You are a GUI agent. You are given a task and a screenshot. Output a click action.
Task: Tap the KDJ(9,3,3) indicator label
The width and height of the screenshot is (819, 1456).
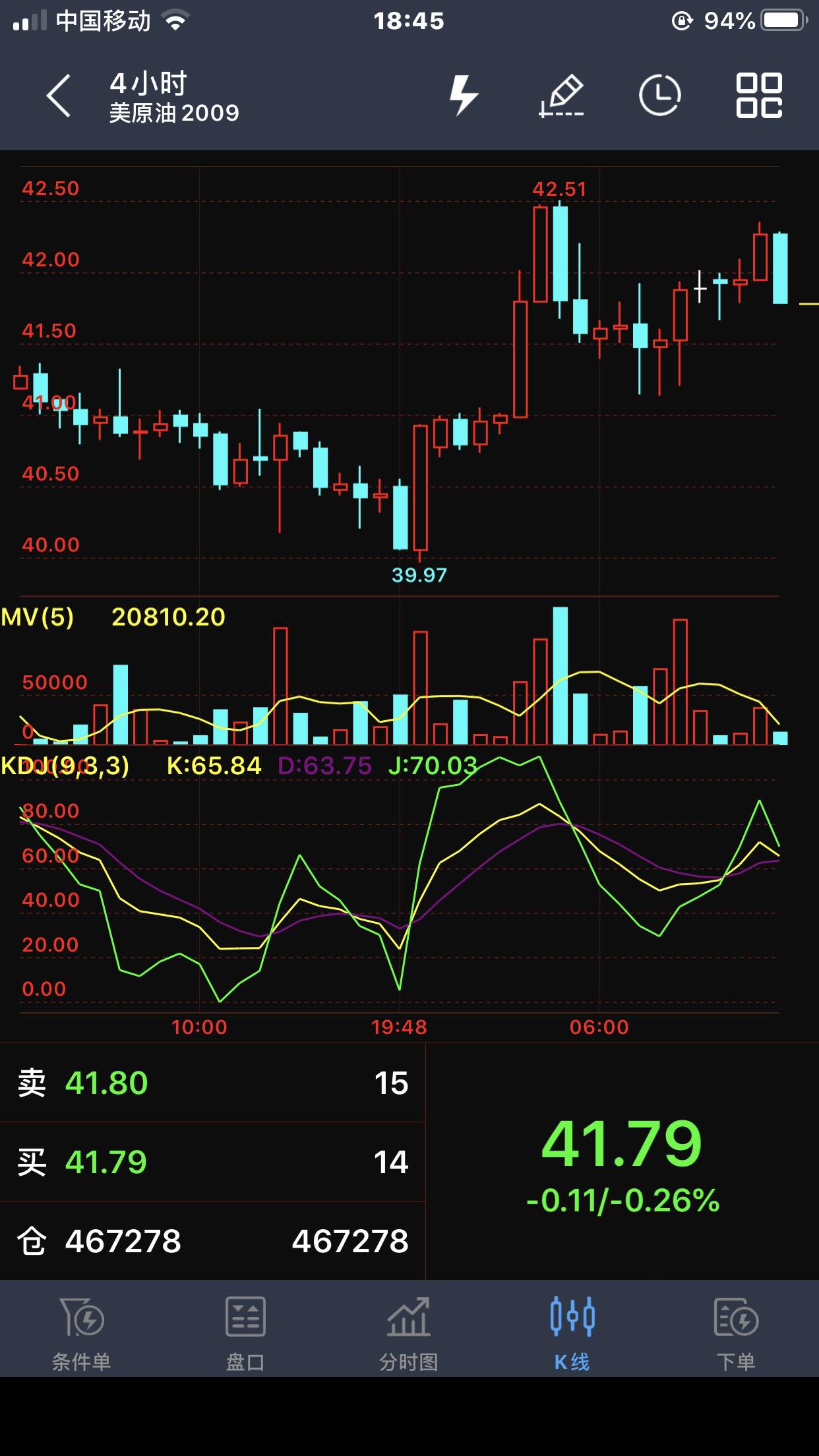65,766
